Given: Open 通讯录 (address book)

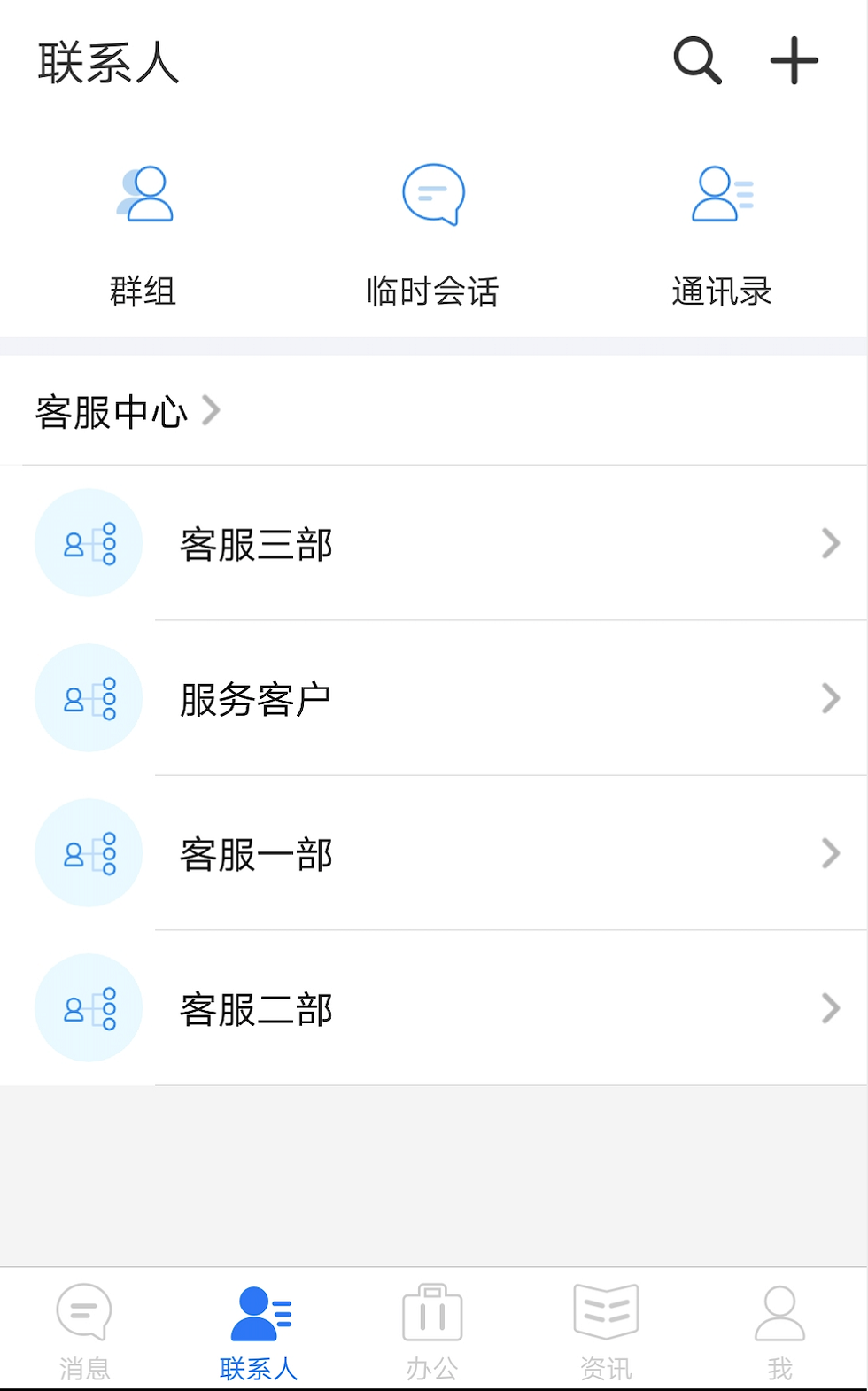Looking at the screenshot, I should pyautogui.click(x=722, y=234).
